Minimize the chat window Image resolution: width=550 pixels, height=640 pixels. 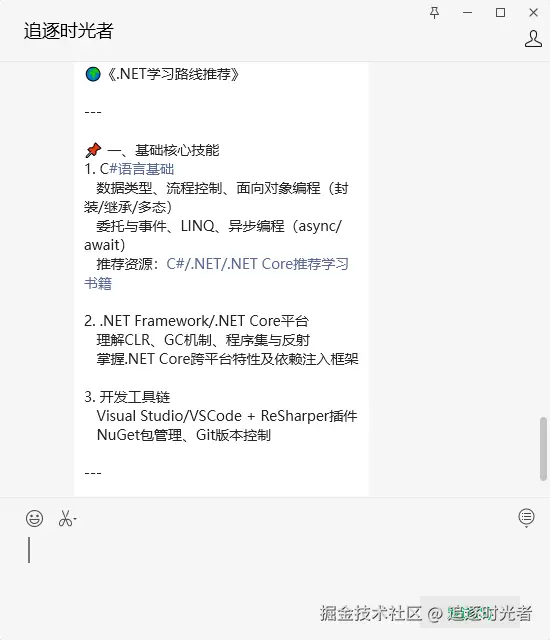(468, 13)
